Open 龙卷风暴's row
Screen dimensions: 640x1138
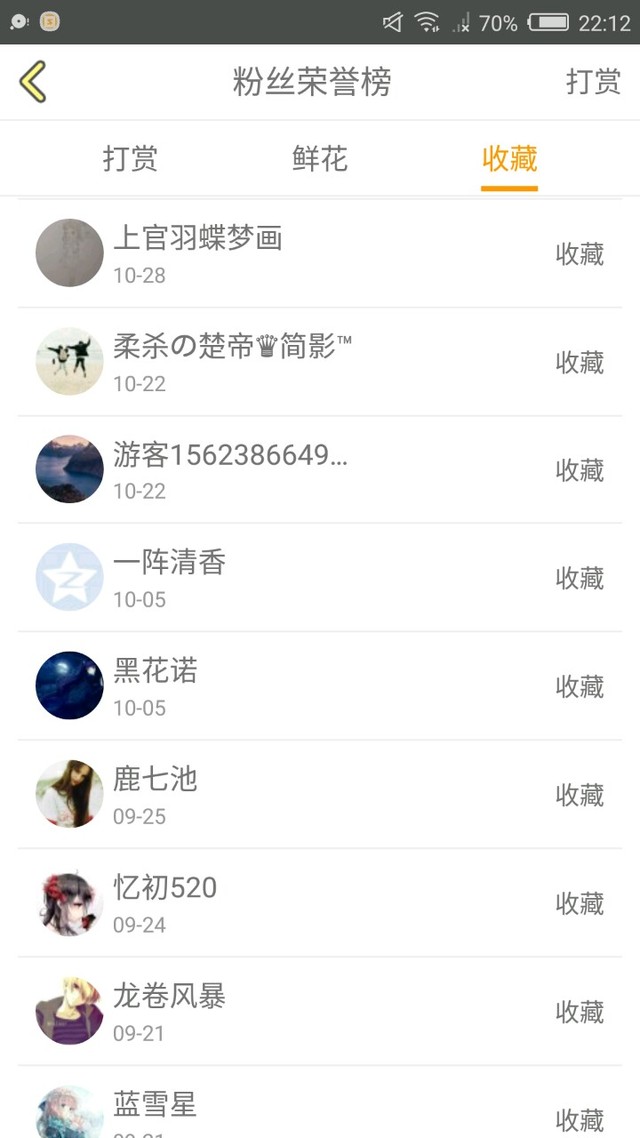[x=320, y=1011]
